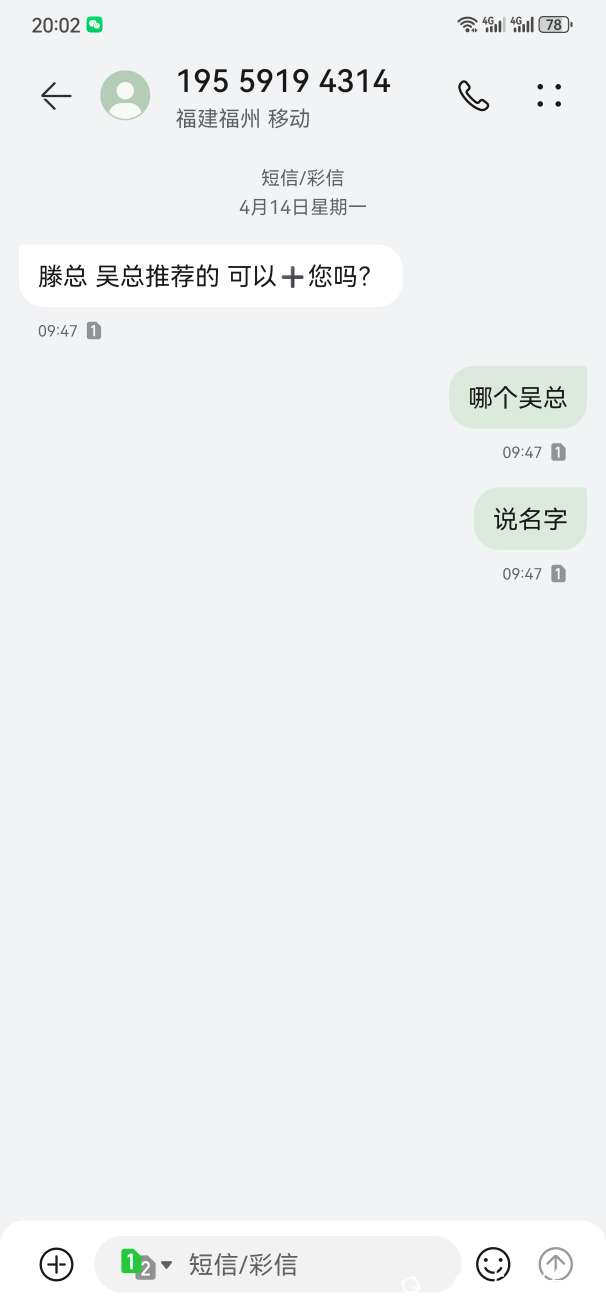Open the emoji picker
The image size is (606, 1308).
click(493, 1264)
